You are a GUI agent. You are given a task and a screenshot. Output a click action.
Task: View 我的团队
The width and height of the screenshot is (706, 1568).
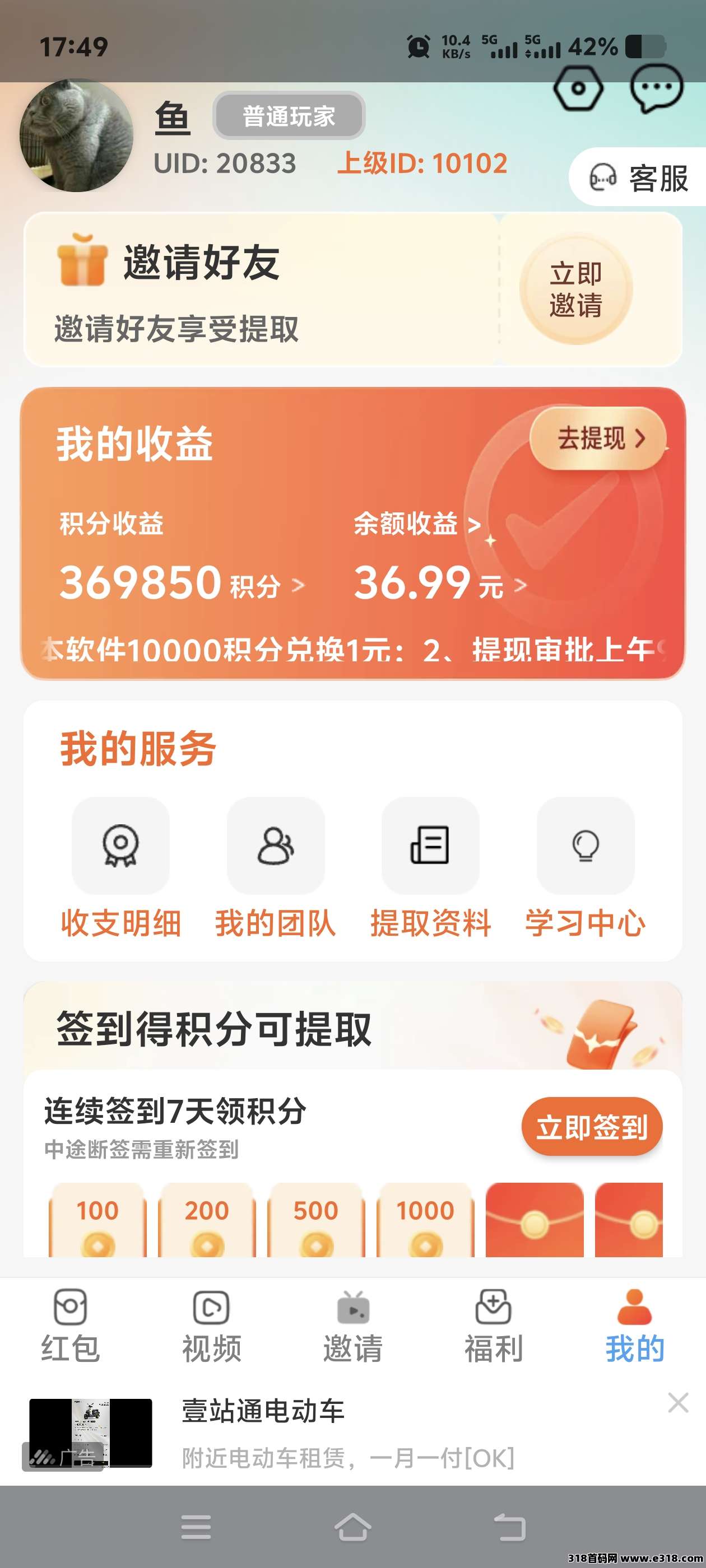[x=275, y=868]
